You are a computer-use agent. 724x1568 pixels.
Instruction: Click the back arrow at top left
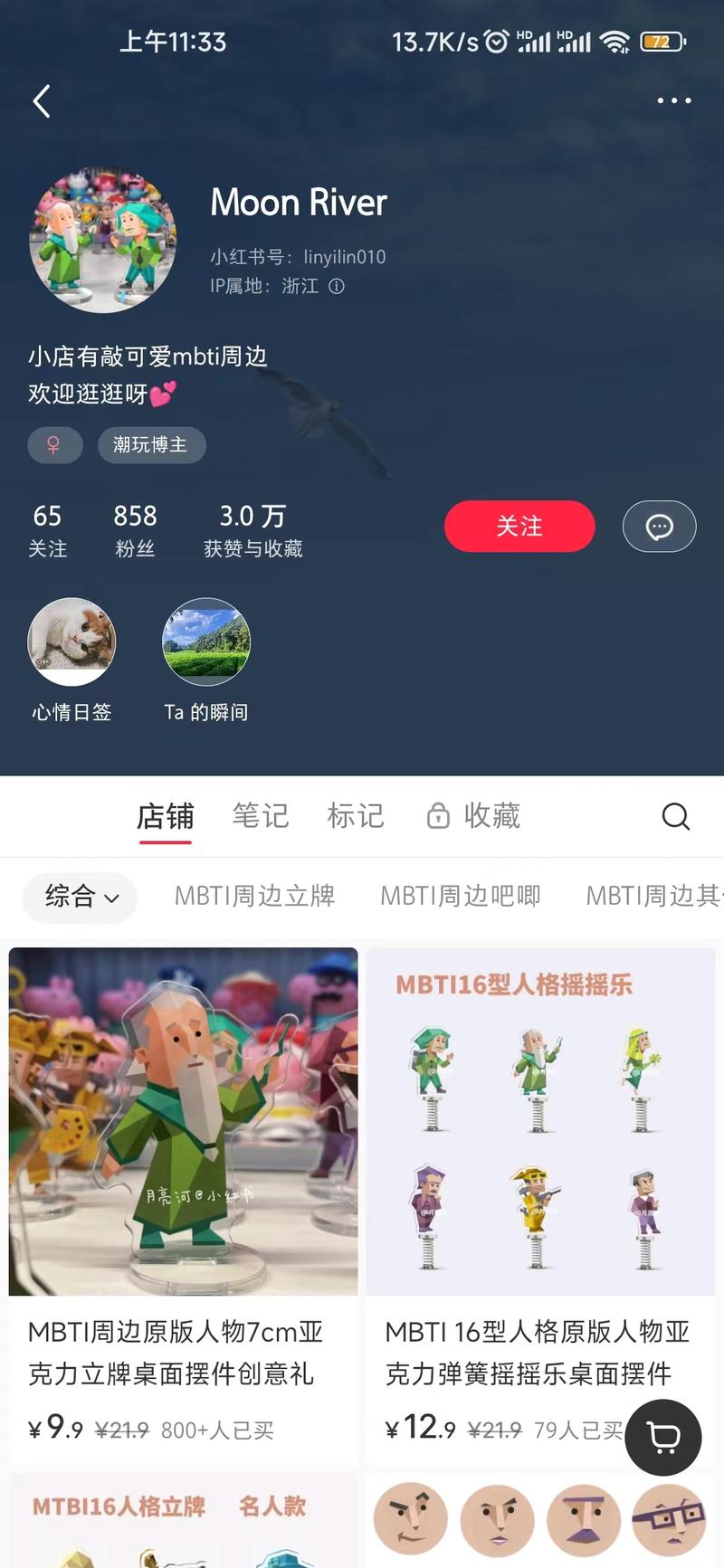[41, 101]
